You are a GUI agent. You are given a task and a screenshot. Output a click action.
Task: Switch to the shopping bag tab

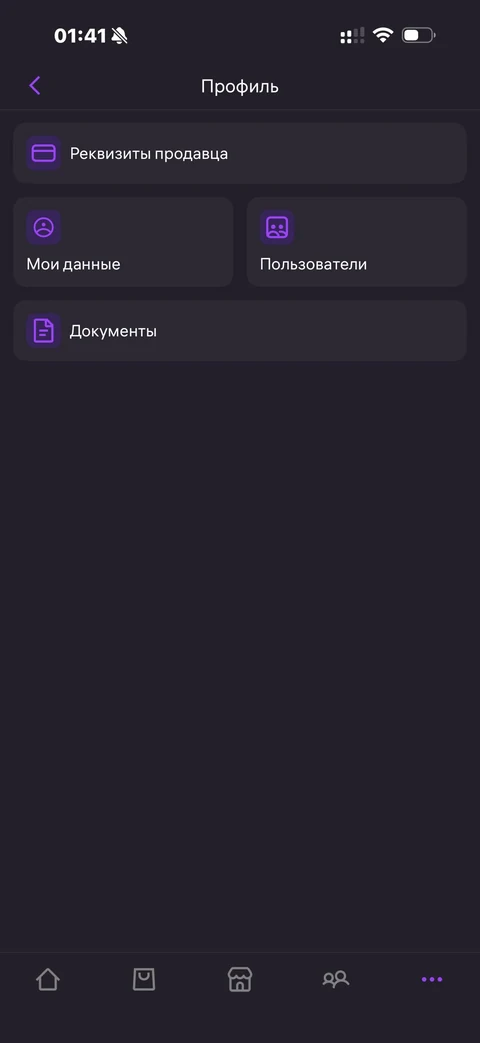(144, 979)
